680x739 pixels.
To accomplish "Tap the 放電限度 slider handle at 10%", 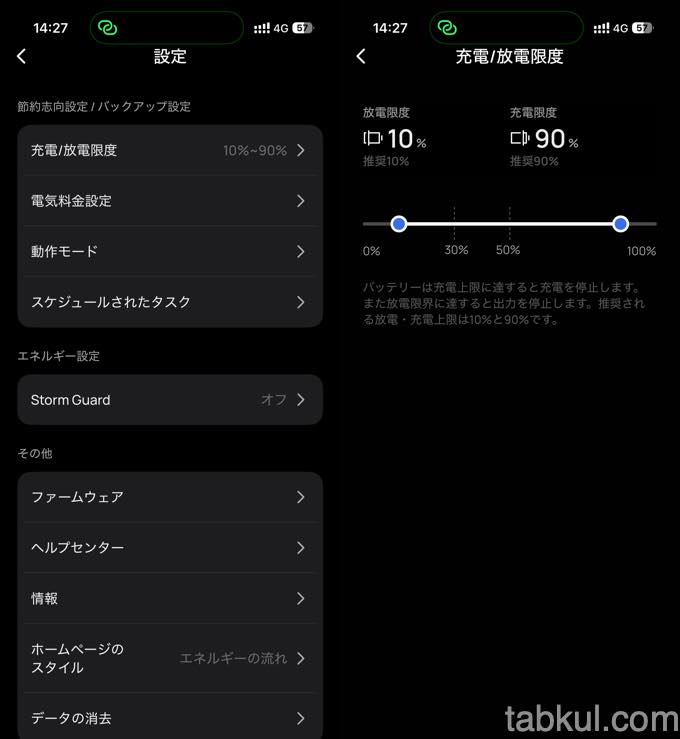I will pyautogui.click(x=399, y=224).
